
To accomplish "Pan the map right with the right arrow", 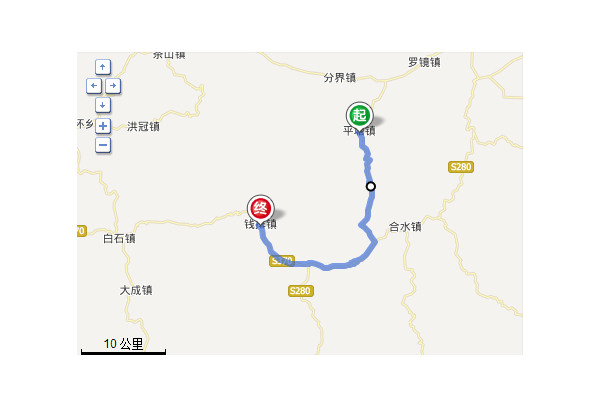I will pos(113,86).
